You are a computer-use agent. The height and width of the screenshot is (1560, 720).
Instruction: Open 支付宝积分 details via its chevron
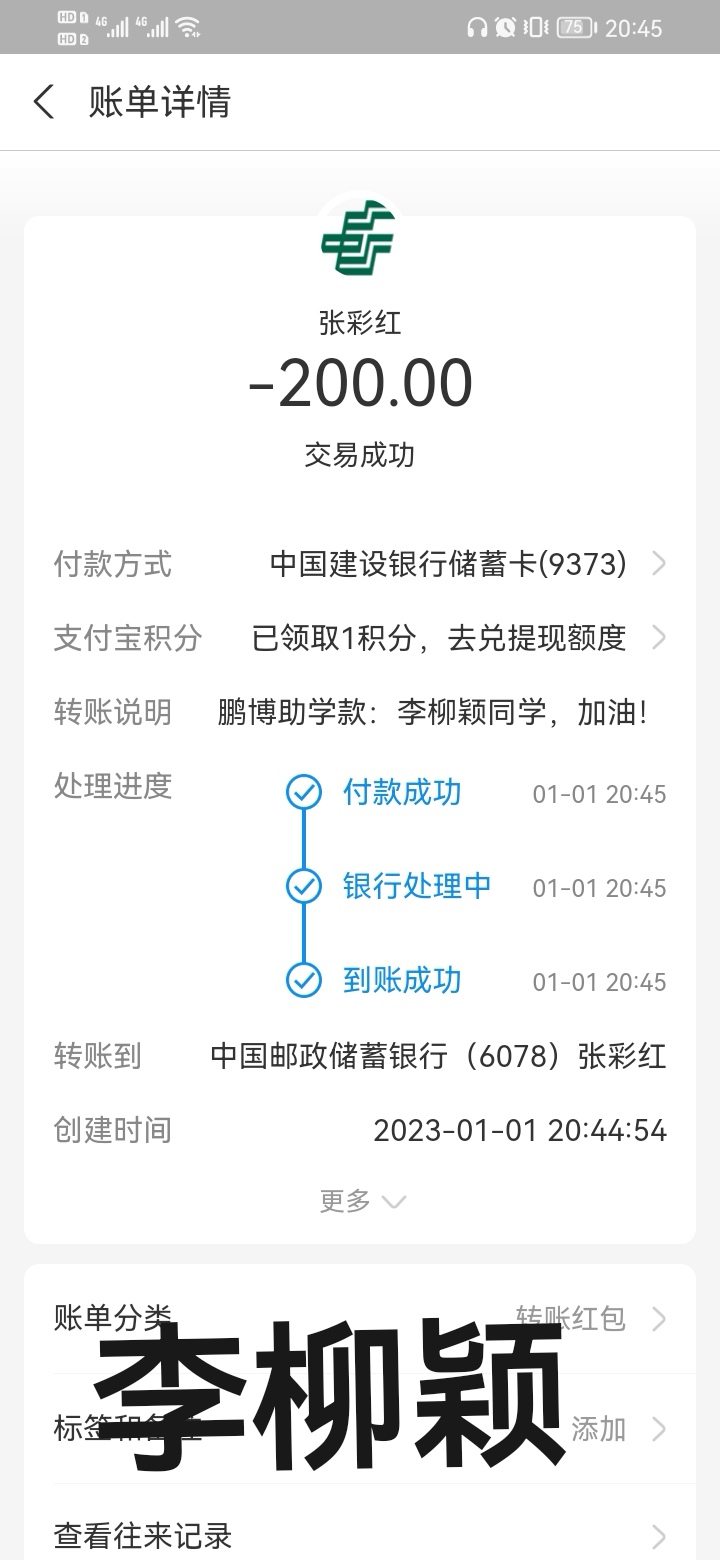tap(659, 637)
